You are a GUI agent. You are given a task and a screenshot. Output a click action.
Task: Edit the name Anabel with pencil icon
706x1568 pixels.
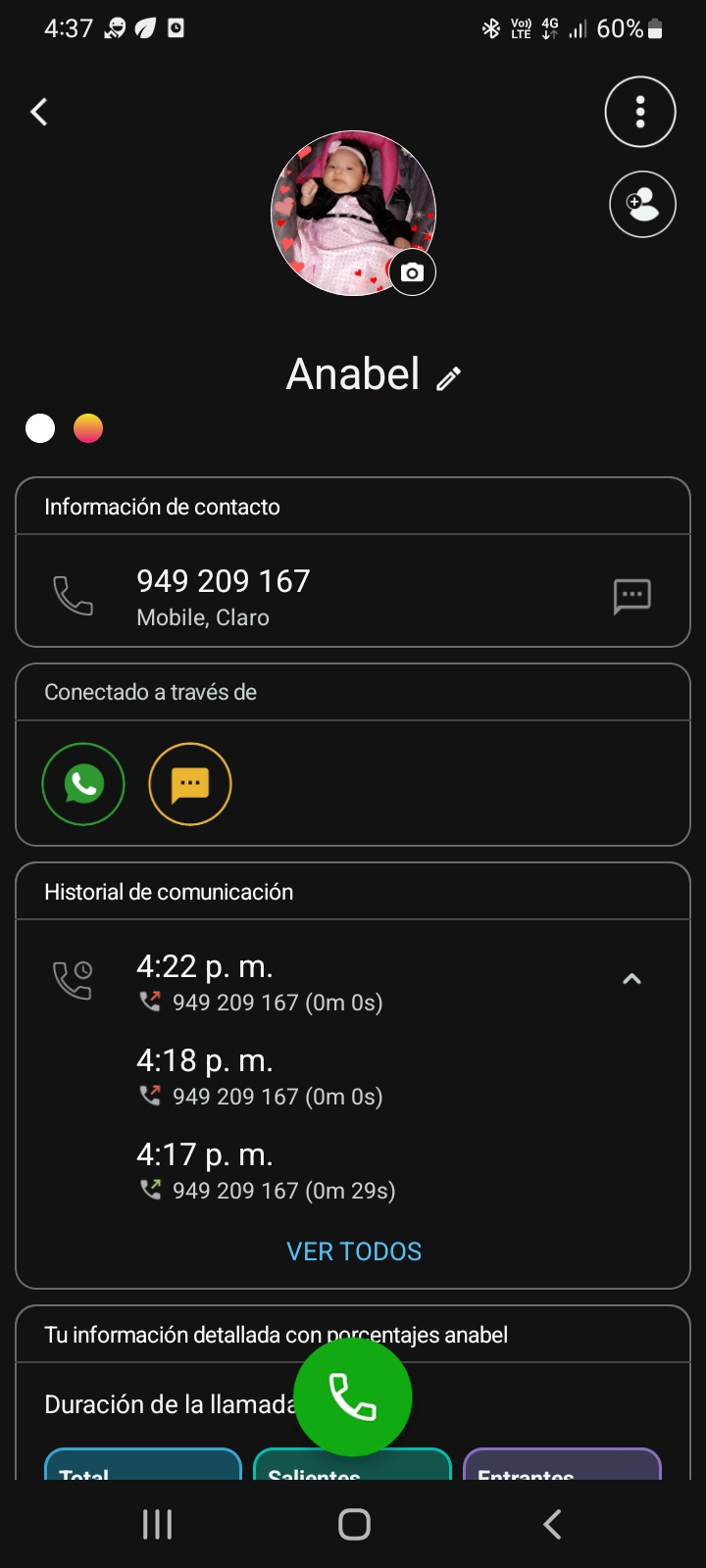tap(449, 378)
